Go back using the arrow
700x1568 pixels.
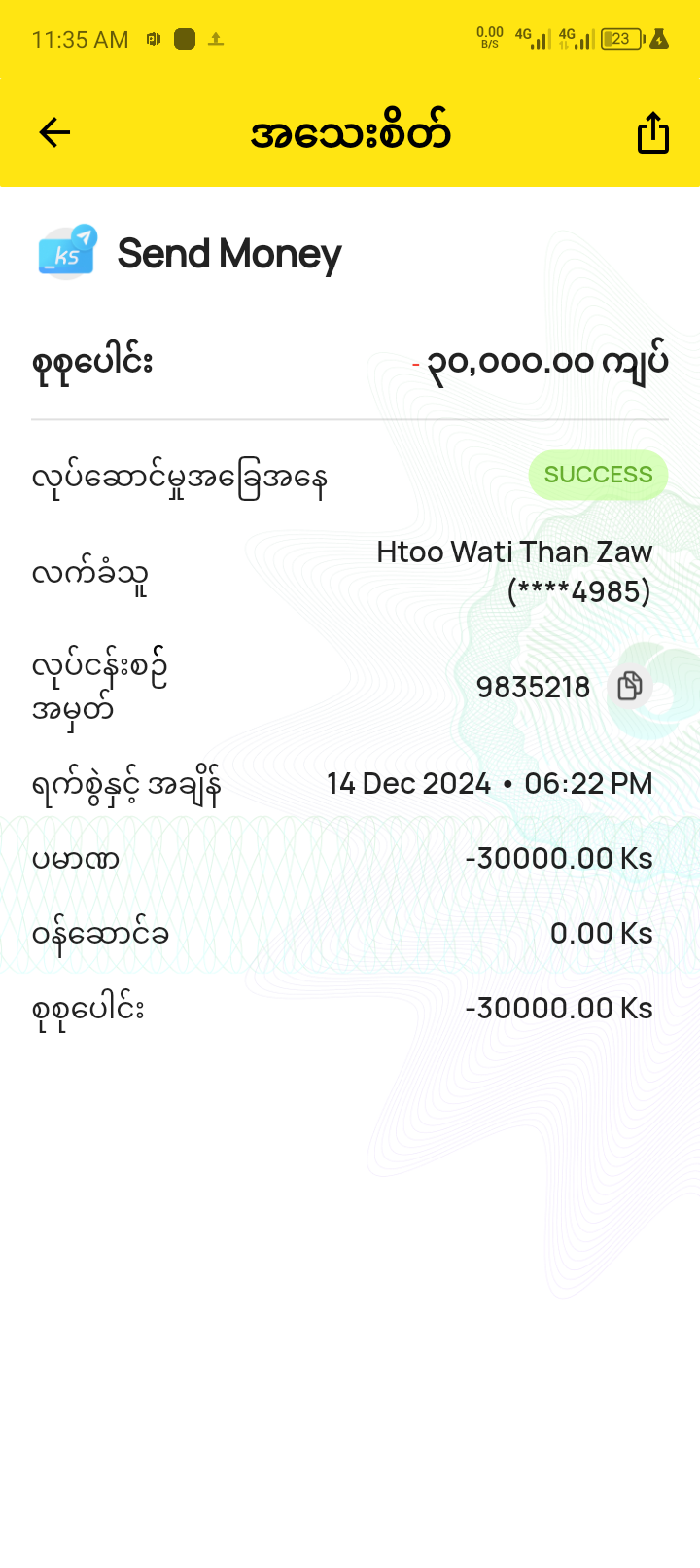pyautogui.click(x=55, y=133)
